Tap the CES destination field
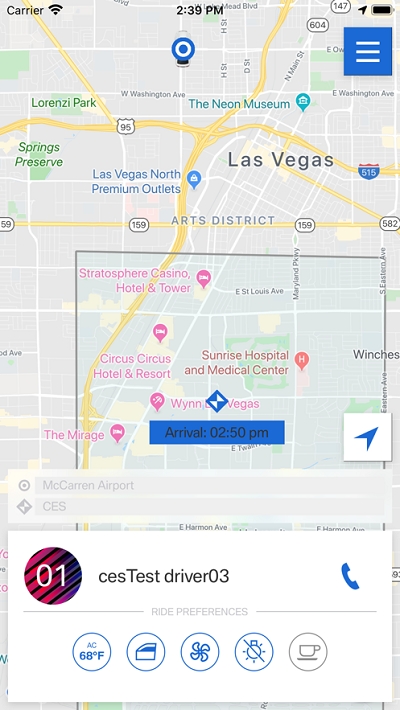Image resolution: width=400 pixels, height=710 pixels. [210, 506]
